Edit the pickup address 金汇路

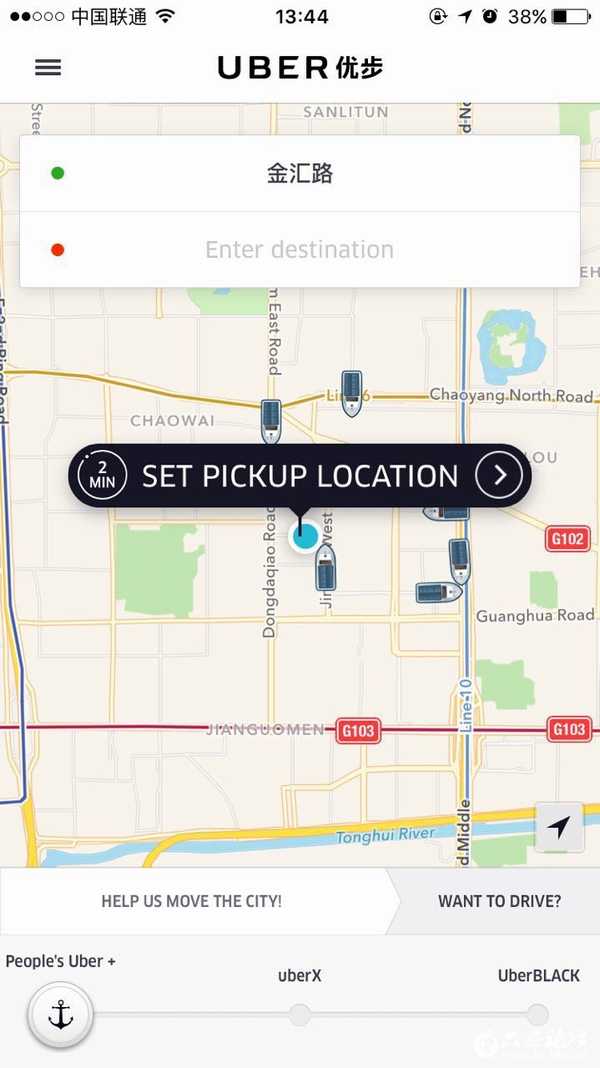[x=300, y=174]
